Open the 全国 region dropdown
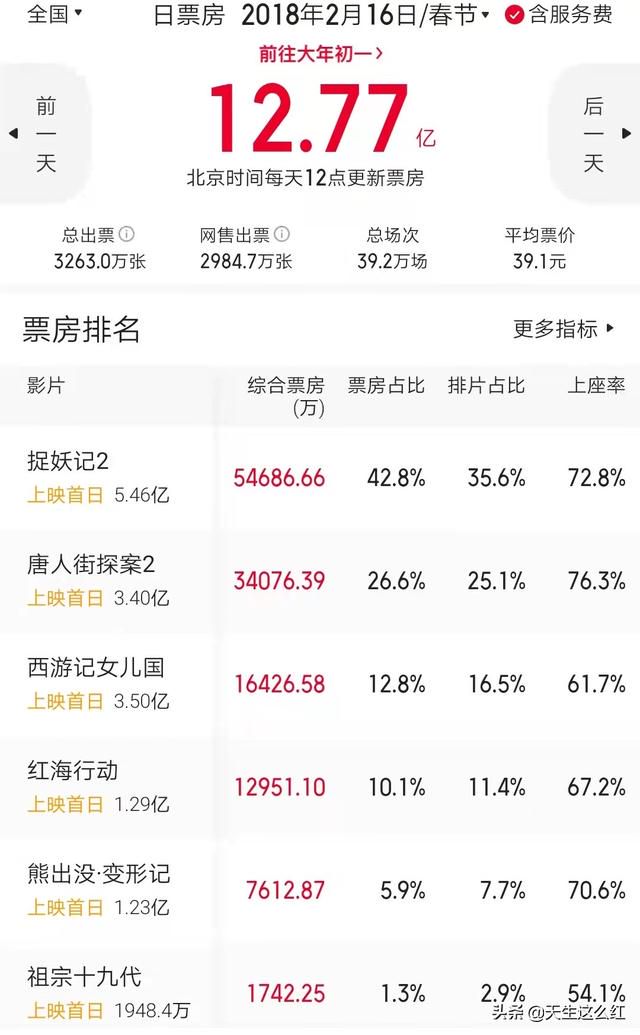 click(x=54, y=13)
